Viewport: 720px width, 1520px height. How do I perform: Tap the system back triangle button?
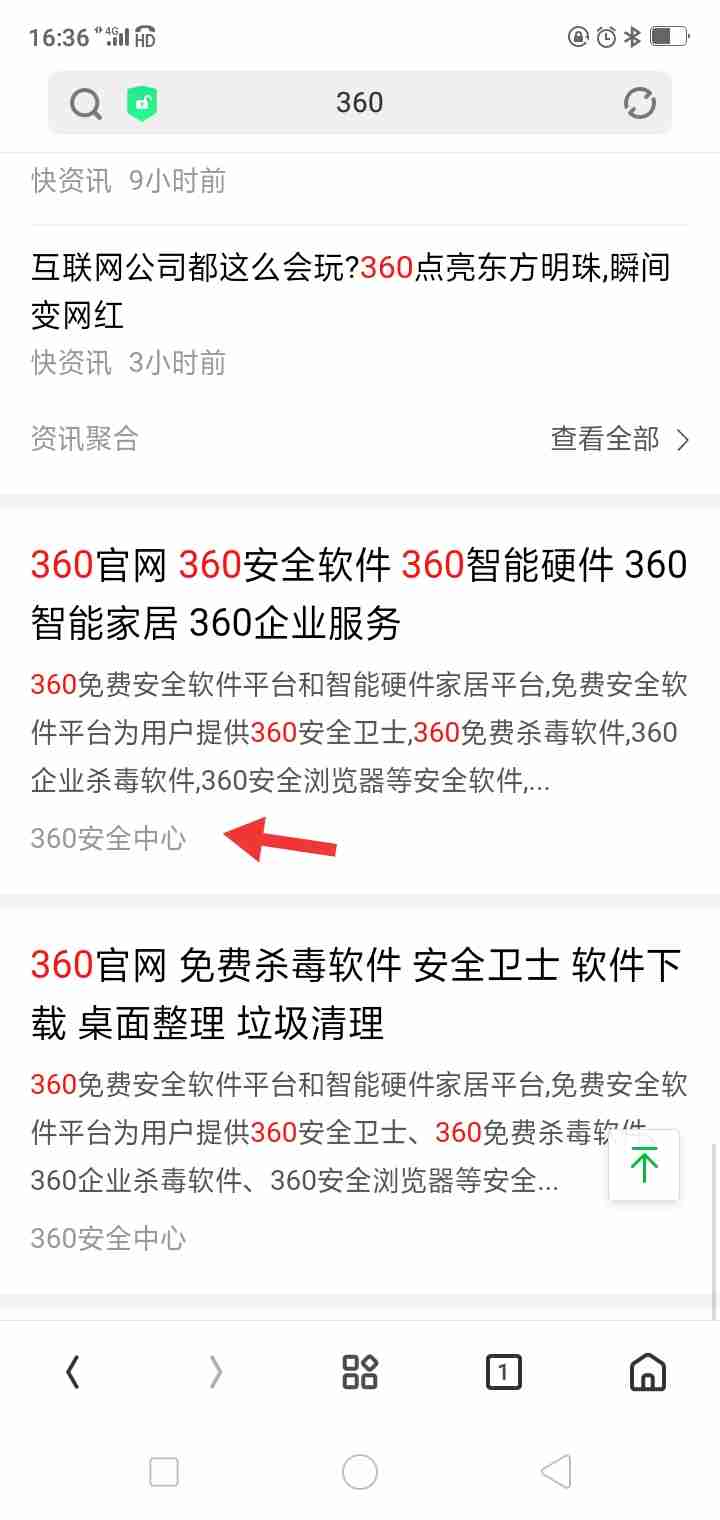coord(555,1471)
